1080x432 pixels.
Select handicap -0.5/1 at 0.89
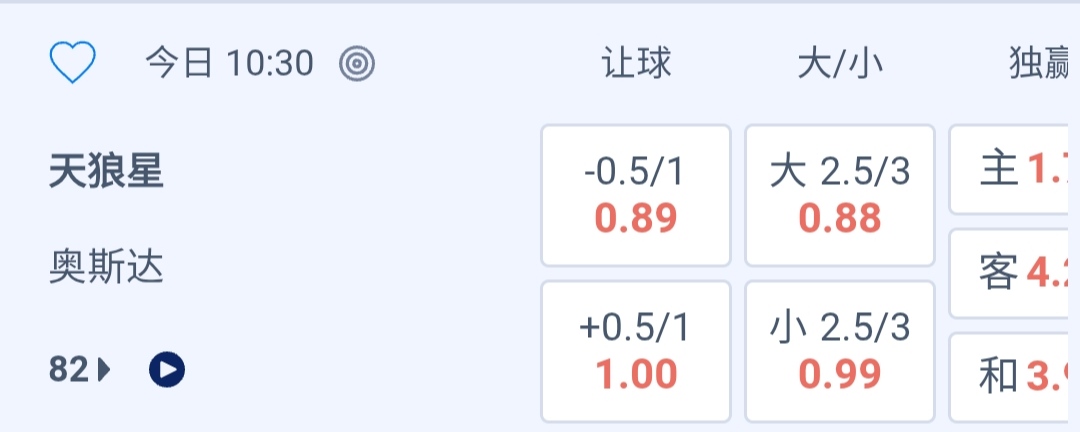(x=636, y=195)
